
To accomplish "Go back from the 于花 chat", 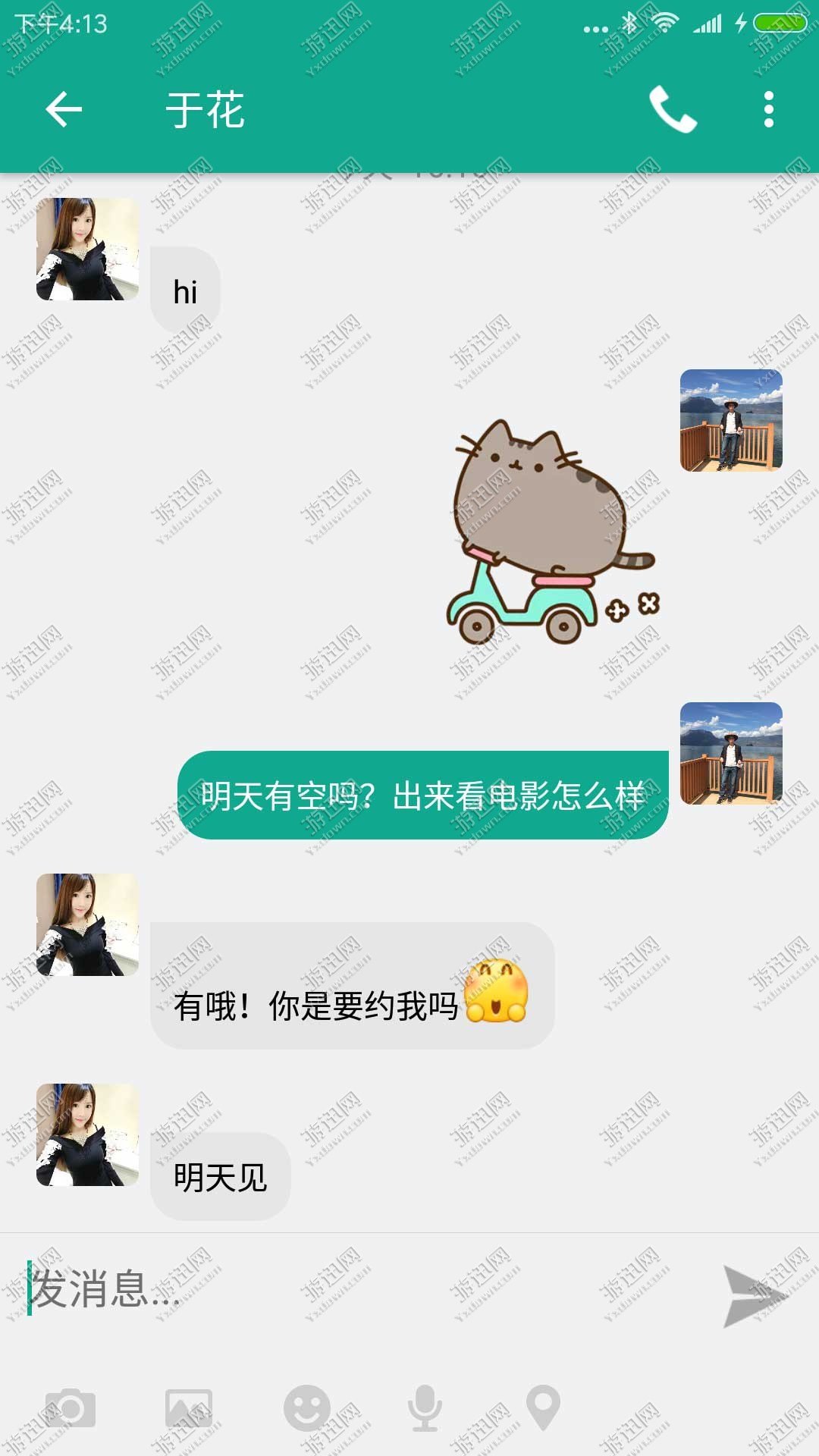I will point(64,110).
